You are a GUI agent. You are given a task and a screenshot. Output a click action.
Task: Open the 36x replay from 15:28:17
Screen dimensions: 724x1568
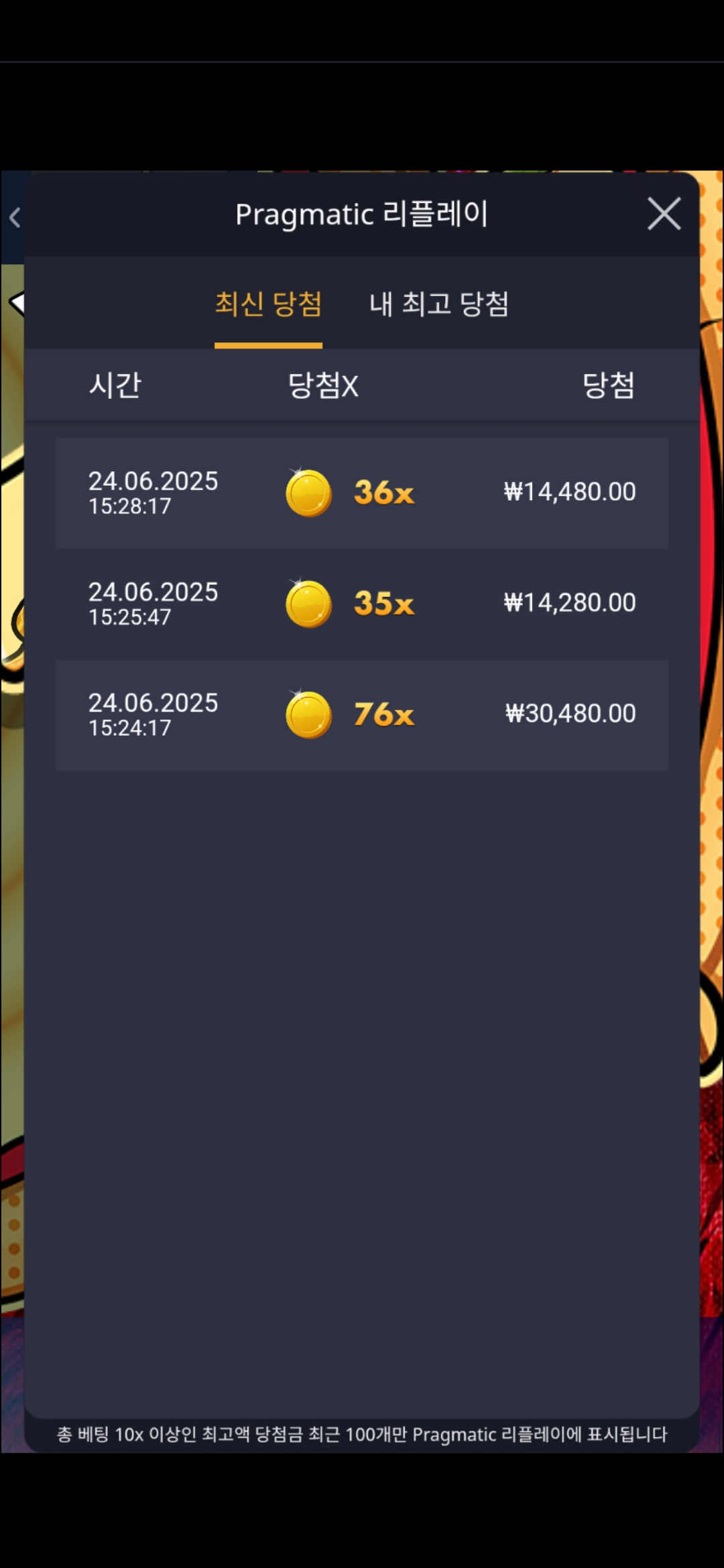pos(362,493)
